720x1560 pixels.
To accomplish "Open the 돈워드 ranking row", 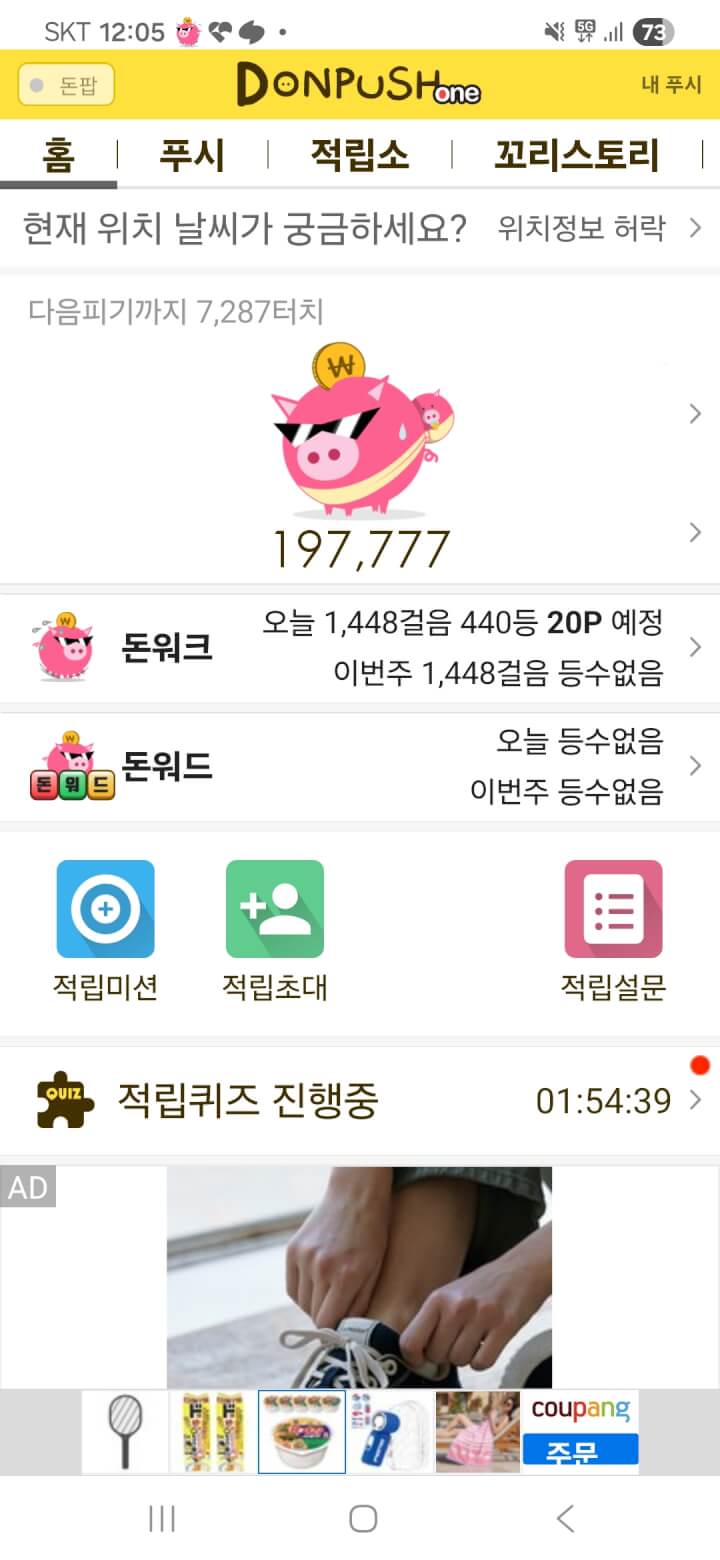I will pyautogui.click(x=360, y=767).
